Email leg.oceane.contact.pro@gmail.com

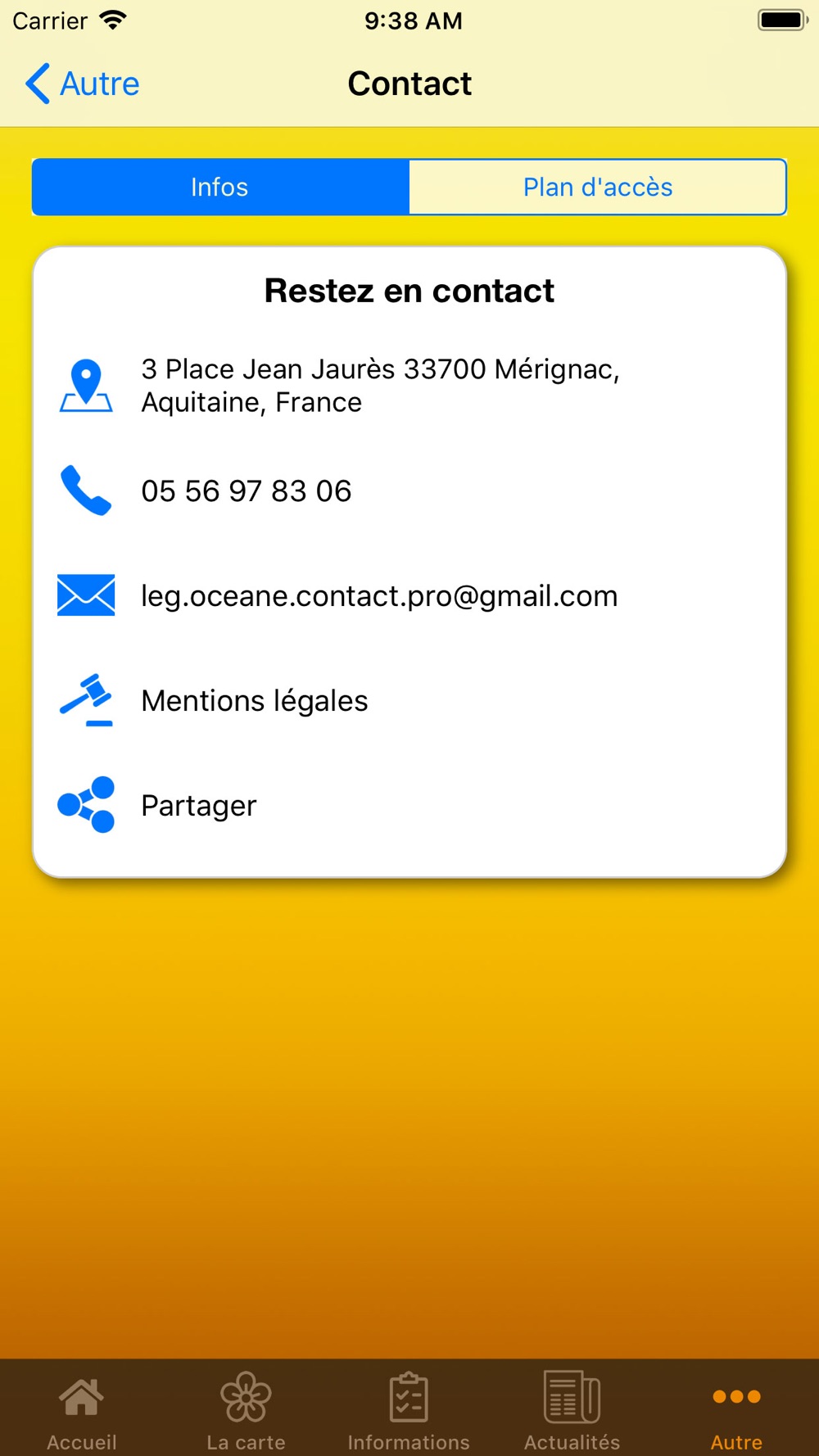[379, 596]
